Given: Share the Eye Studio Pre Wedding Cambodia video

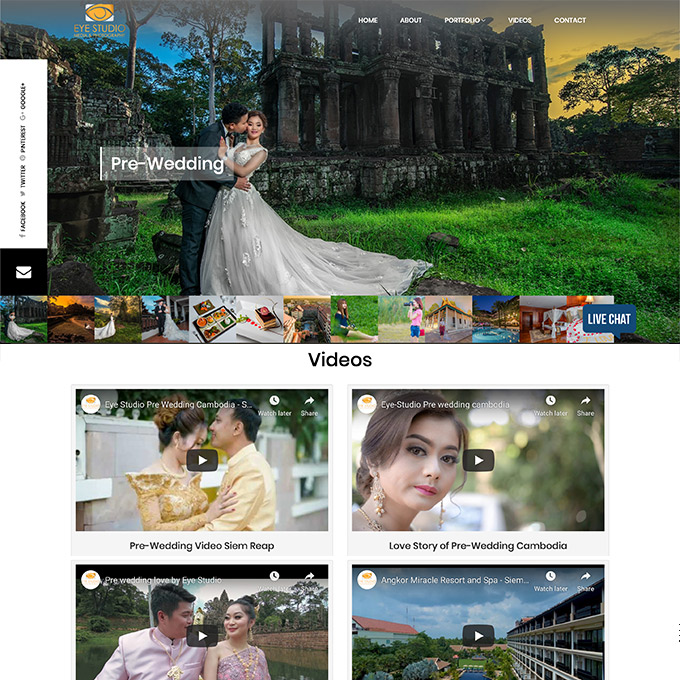Looking at the screenshot, I should [x=309, y=406].
